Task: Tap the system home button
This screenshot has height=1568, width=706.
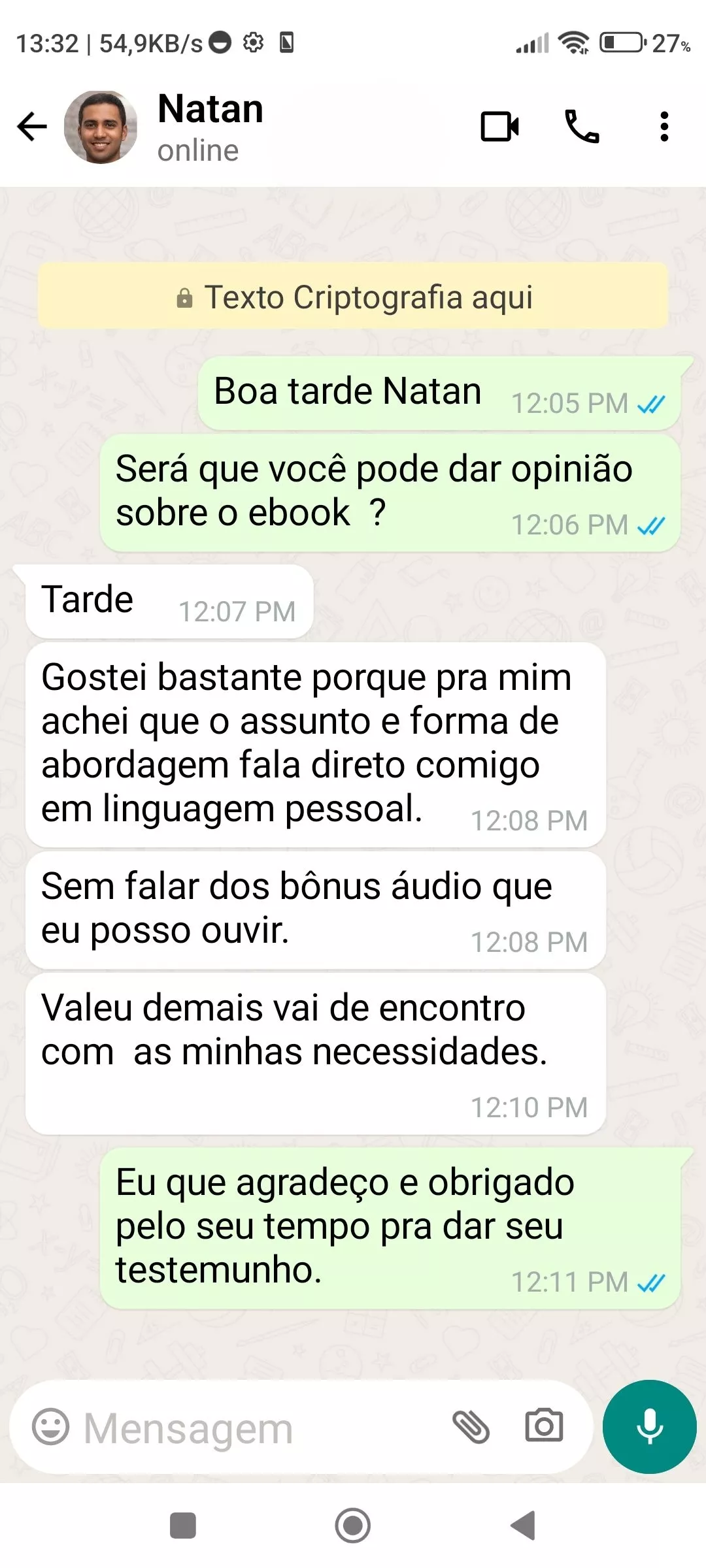Action: (x=353, y=1526)
